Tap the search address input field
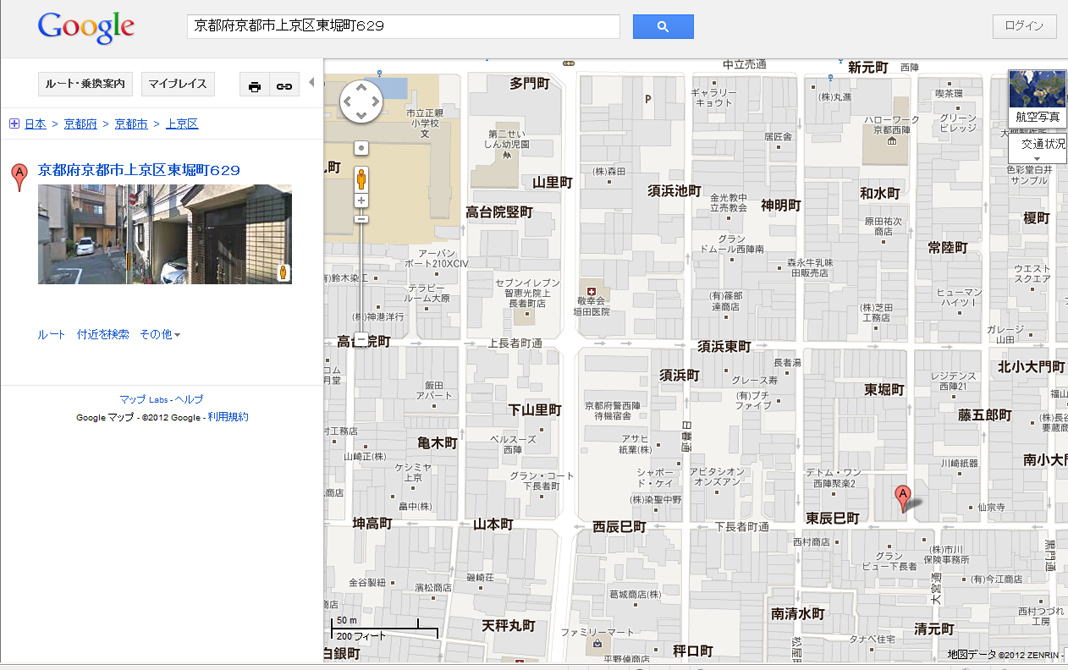This screenshot has height=670, width=1068. pyautogui.click(x=403, y=26)
